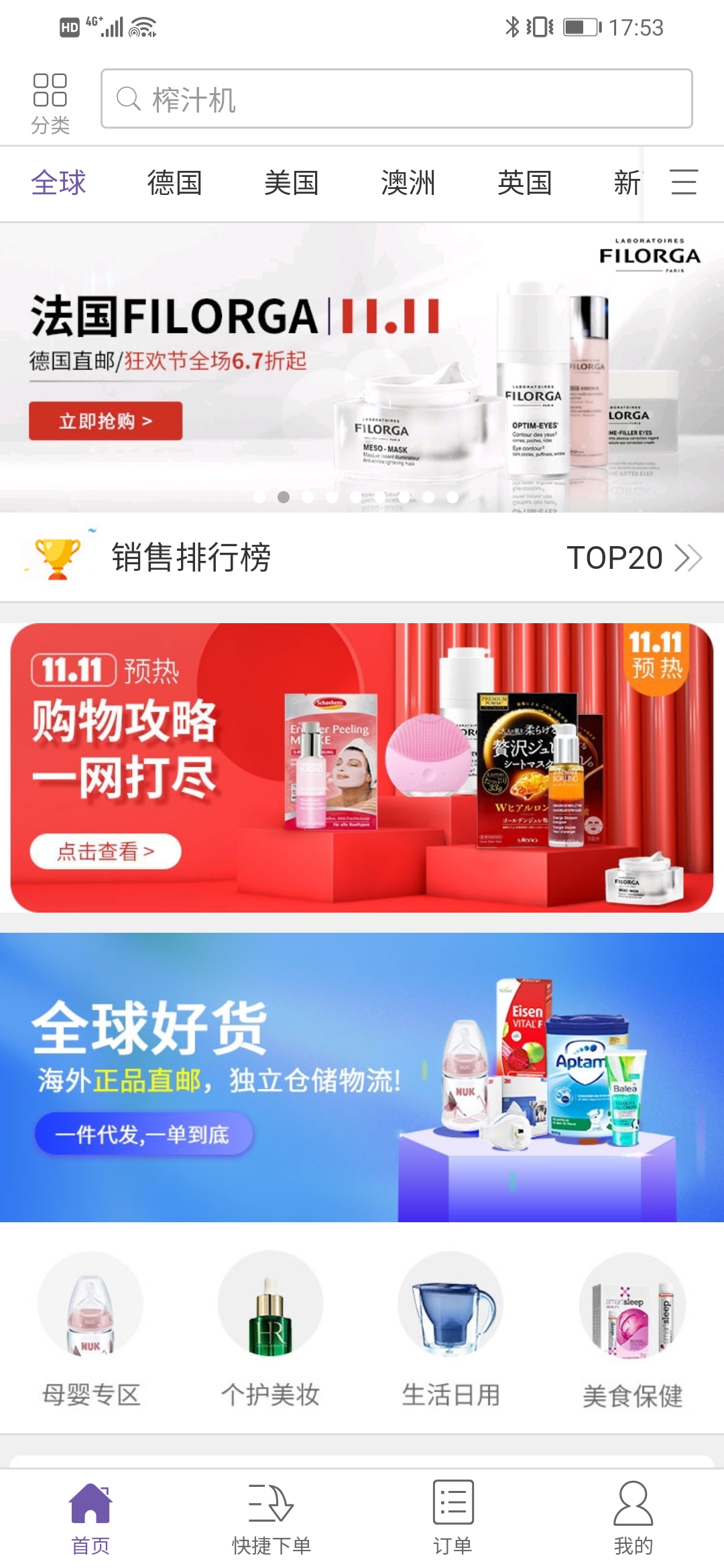
Task: Switch to the 澳洲 tab
Action: click(408, 183)
